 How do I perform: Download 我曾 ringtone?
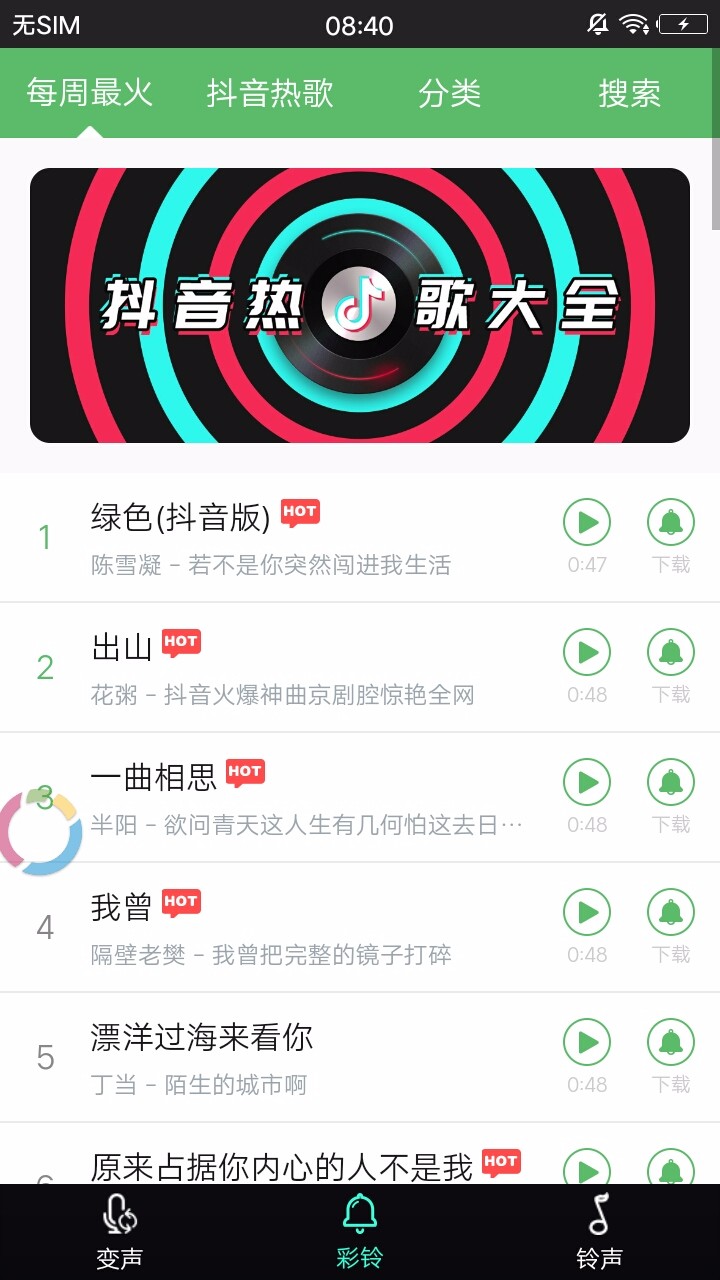click(671, 912)
